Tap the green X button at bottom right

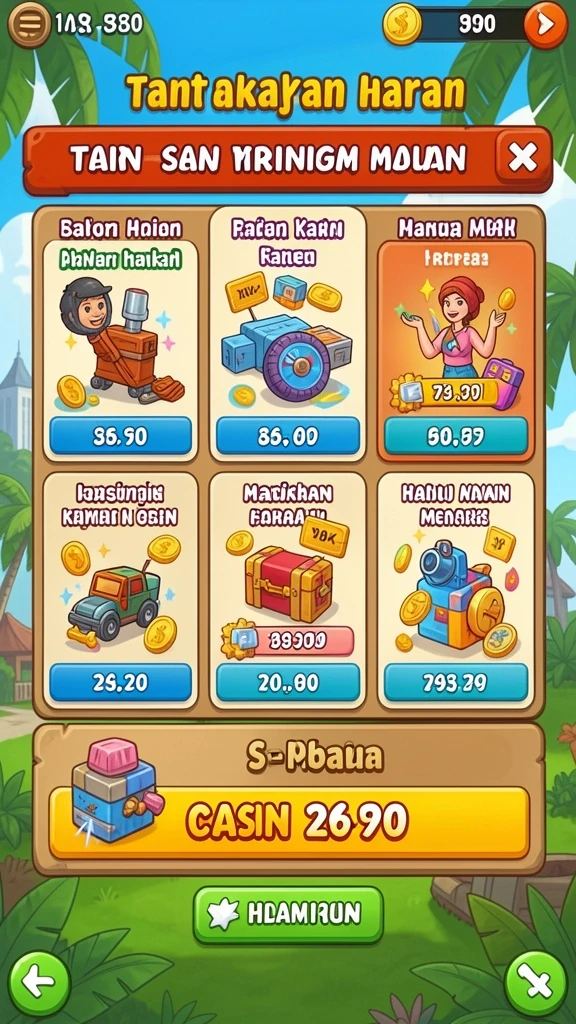point(536,983)
